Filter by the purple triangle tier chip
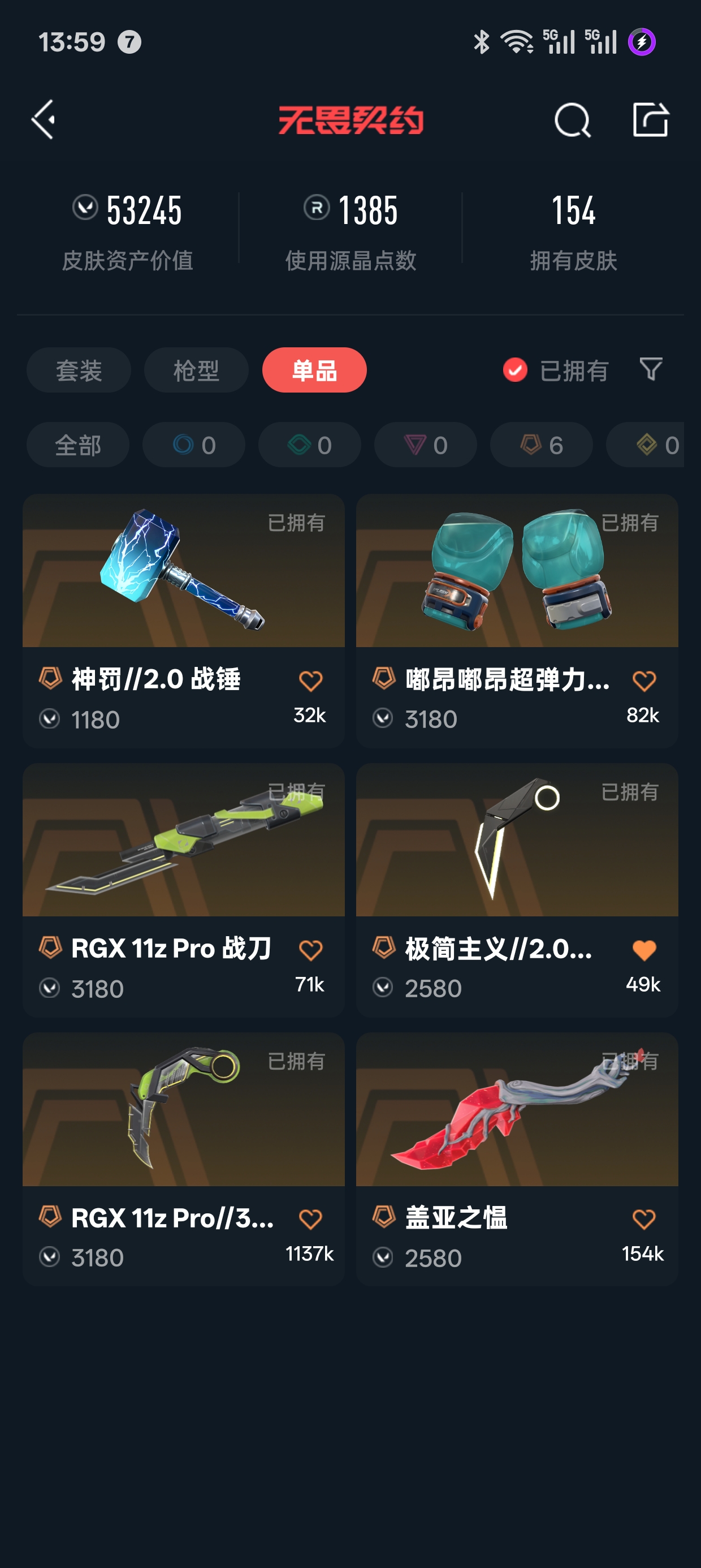 425,445
